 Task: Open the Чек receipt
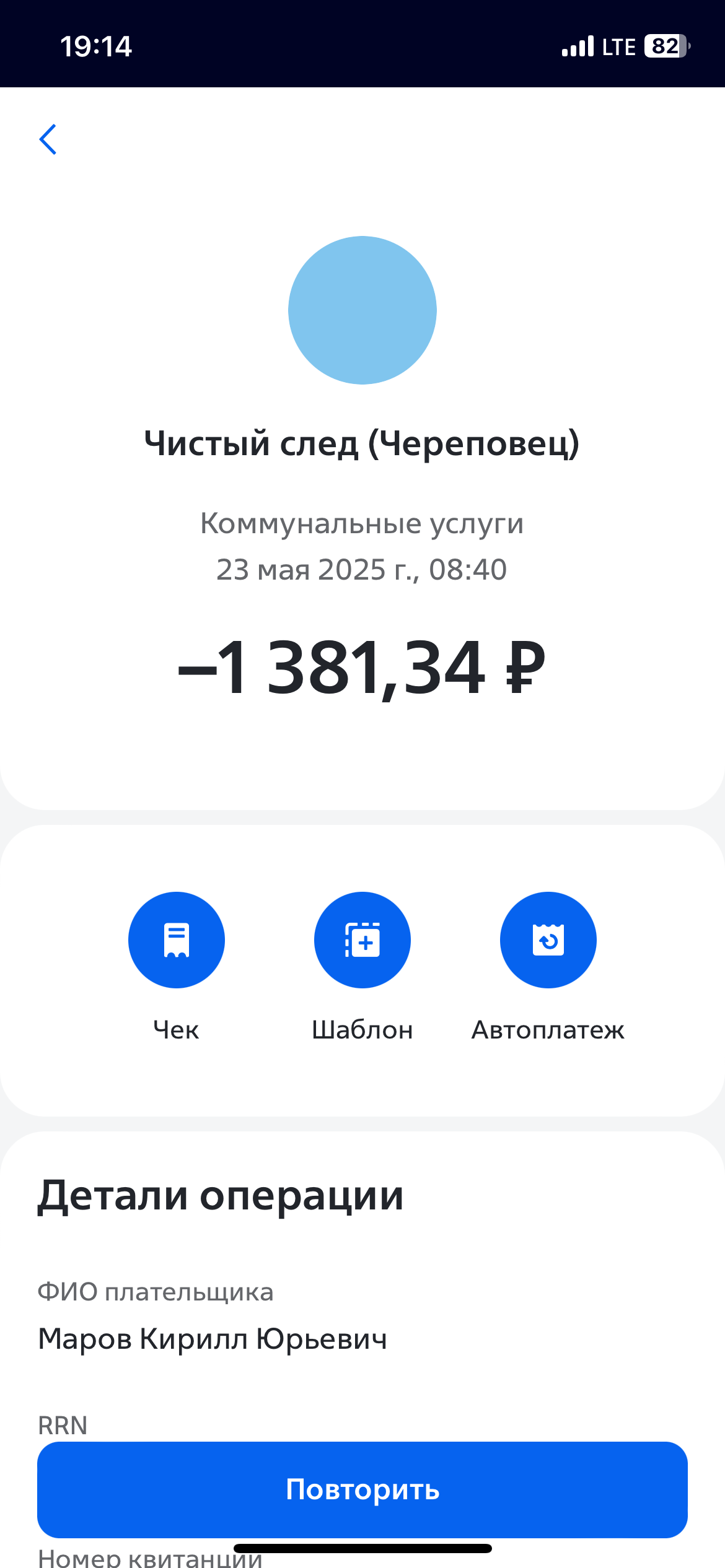(x=177, y=940)
